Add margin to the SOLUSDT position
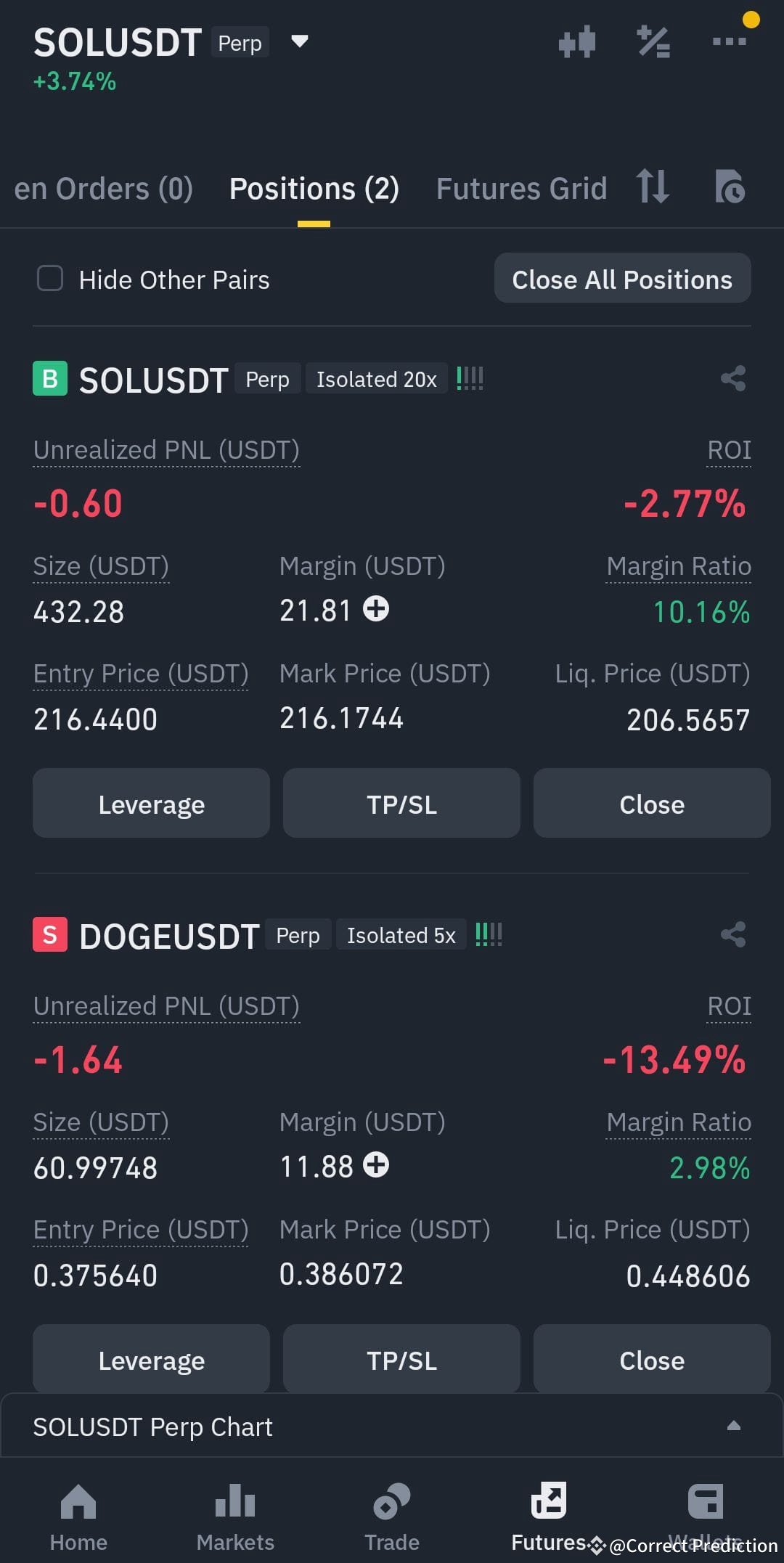This screenshot has height=1563, width=784. 375,610
